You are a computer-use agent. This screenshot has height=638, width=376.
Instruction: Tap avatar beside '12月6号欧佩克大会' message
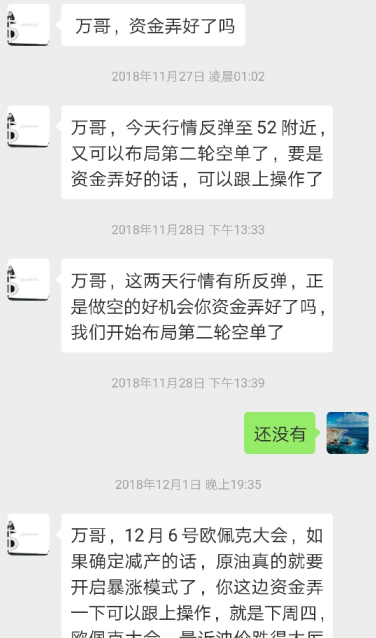[x=28, y=535]
